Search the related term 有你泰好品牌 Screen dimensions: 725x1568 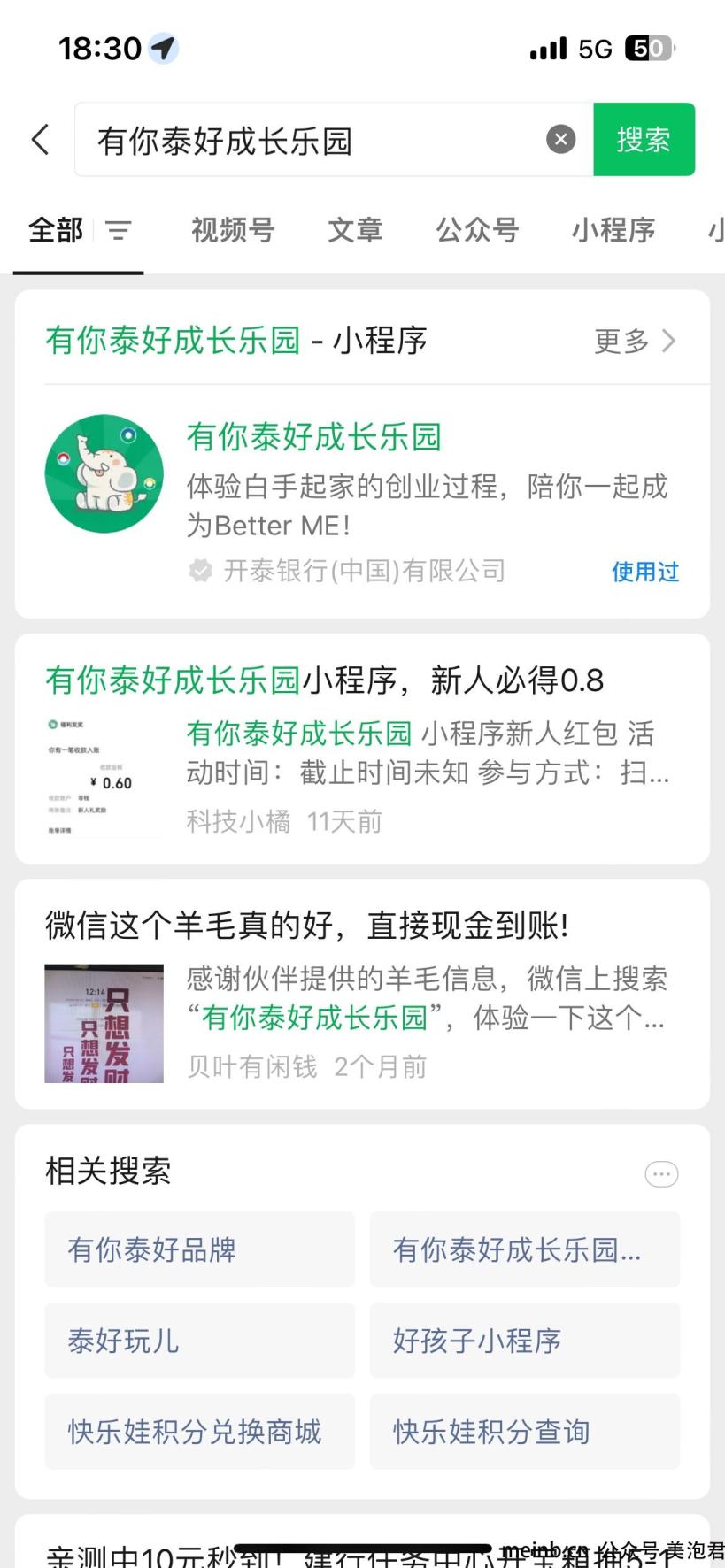(199, 1249)
